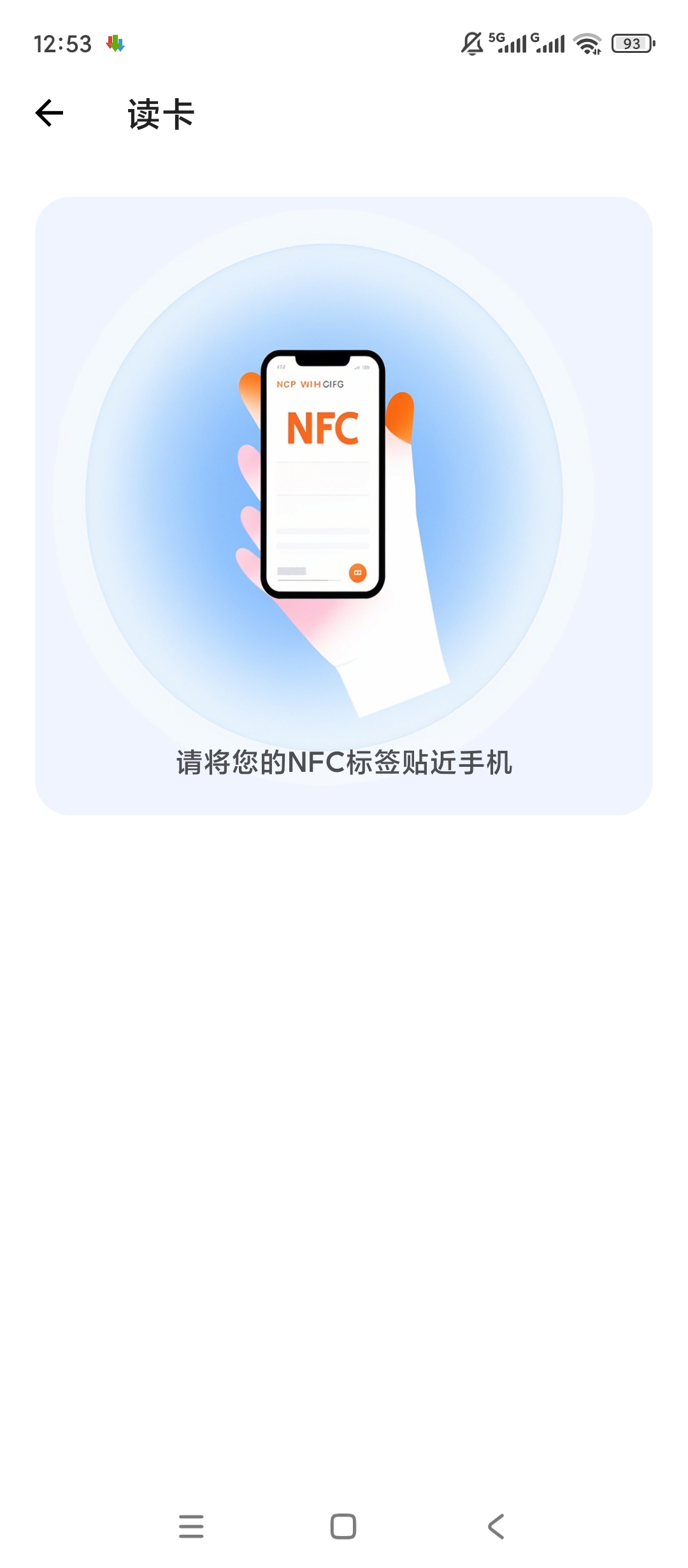Return to the home screen
Viewport: 688px width, 1568px height.
[343, 1527]
